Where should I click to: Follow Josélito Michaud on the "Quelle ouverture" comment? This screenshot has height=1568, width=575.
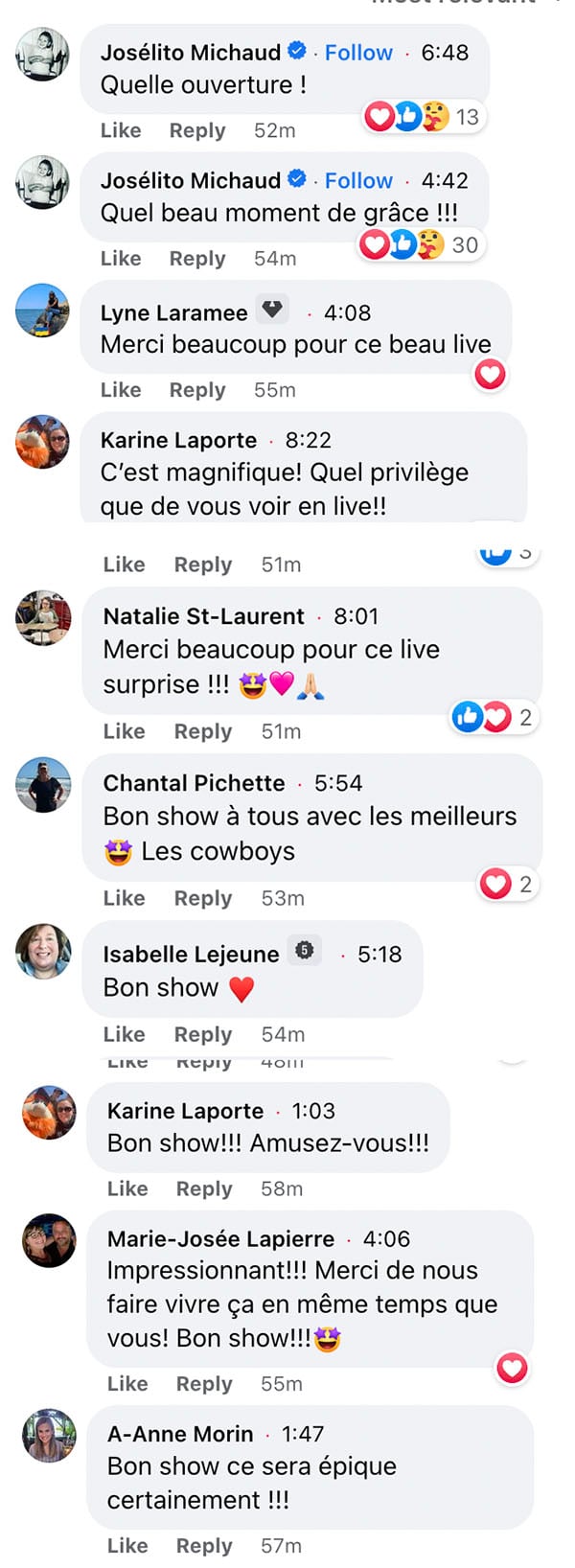(x=358, y=53)
